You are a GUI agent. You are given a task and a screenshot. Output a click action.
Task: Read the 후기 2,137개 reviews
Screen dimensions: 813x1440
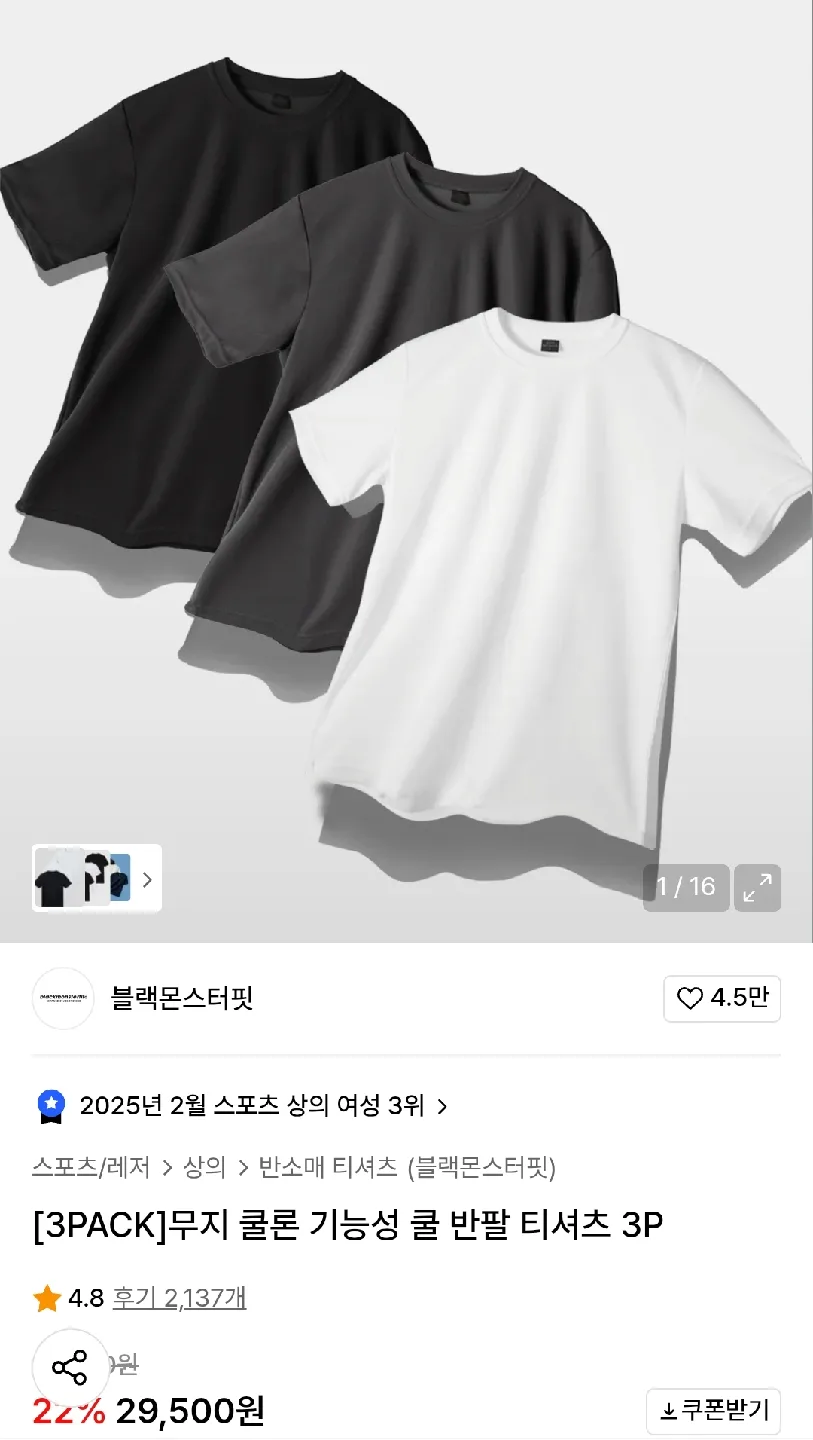pos(179,1298)
